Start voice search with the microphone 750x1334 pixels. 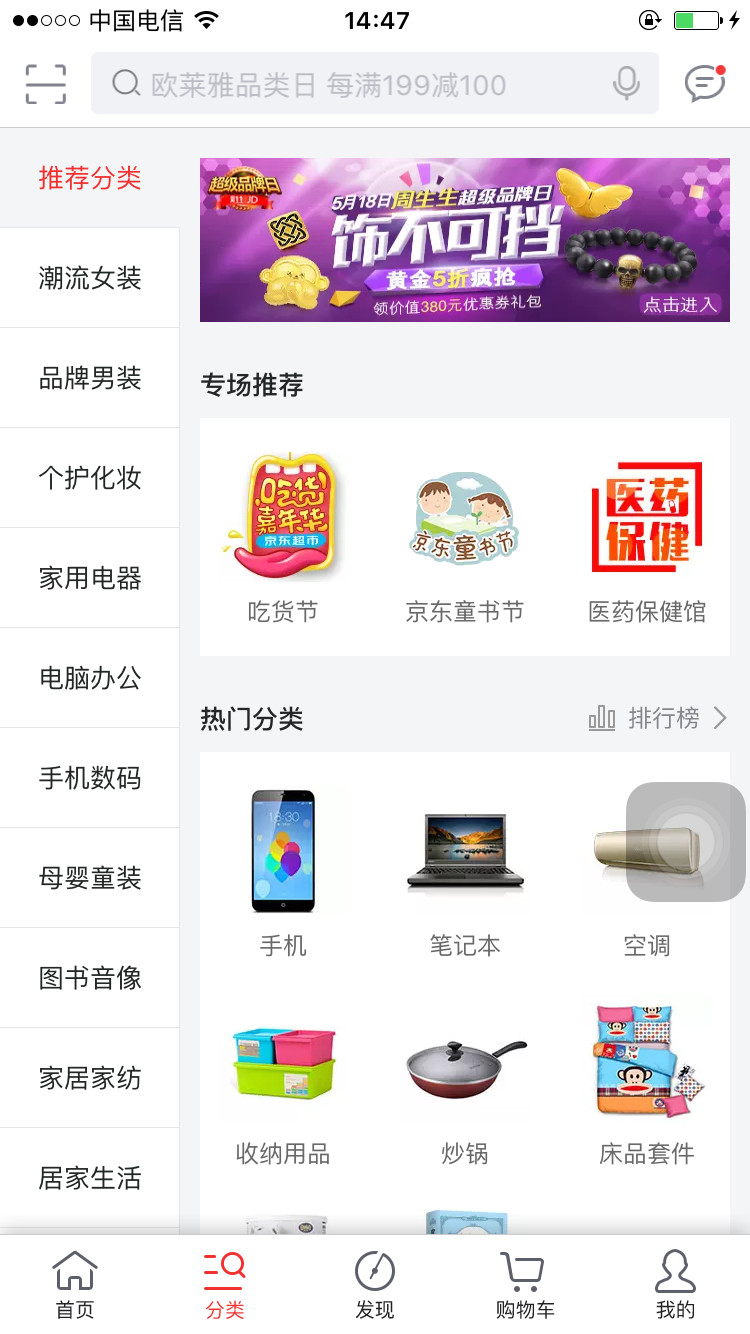(x=627, y=84)
